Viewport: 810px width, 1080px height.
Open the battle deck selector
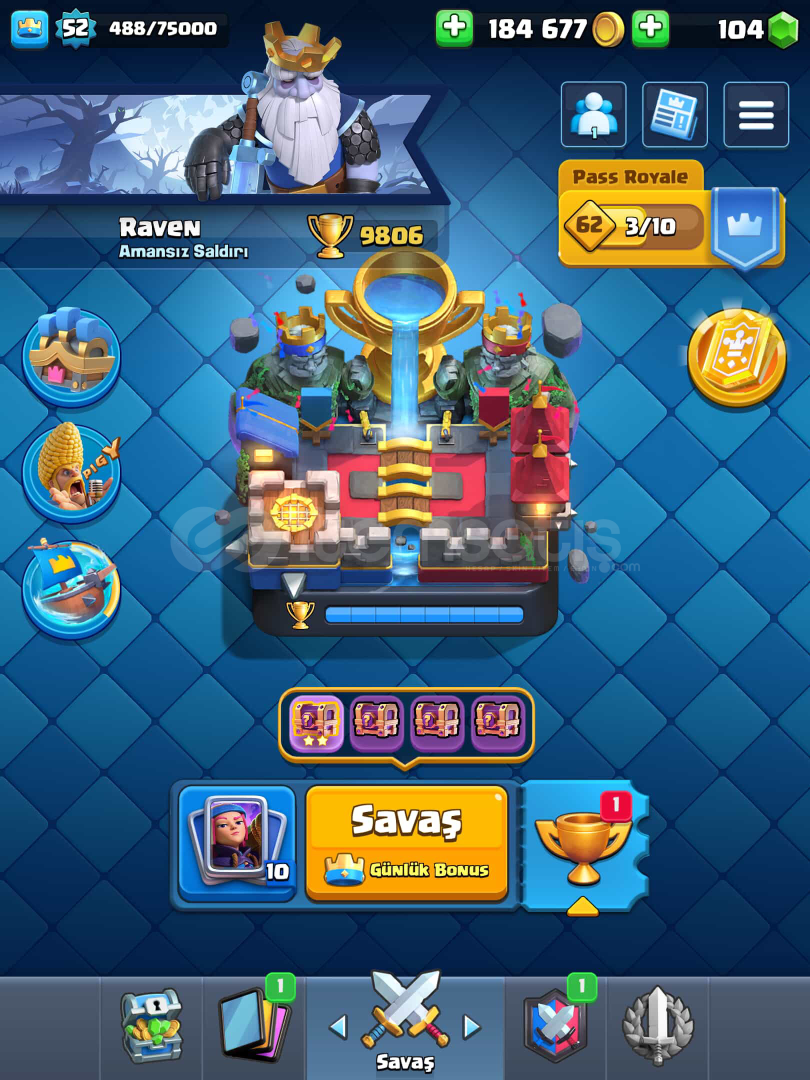pos(237,843)
